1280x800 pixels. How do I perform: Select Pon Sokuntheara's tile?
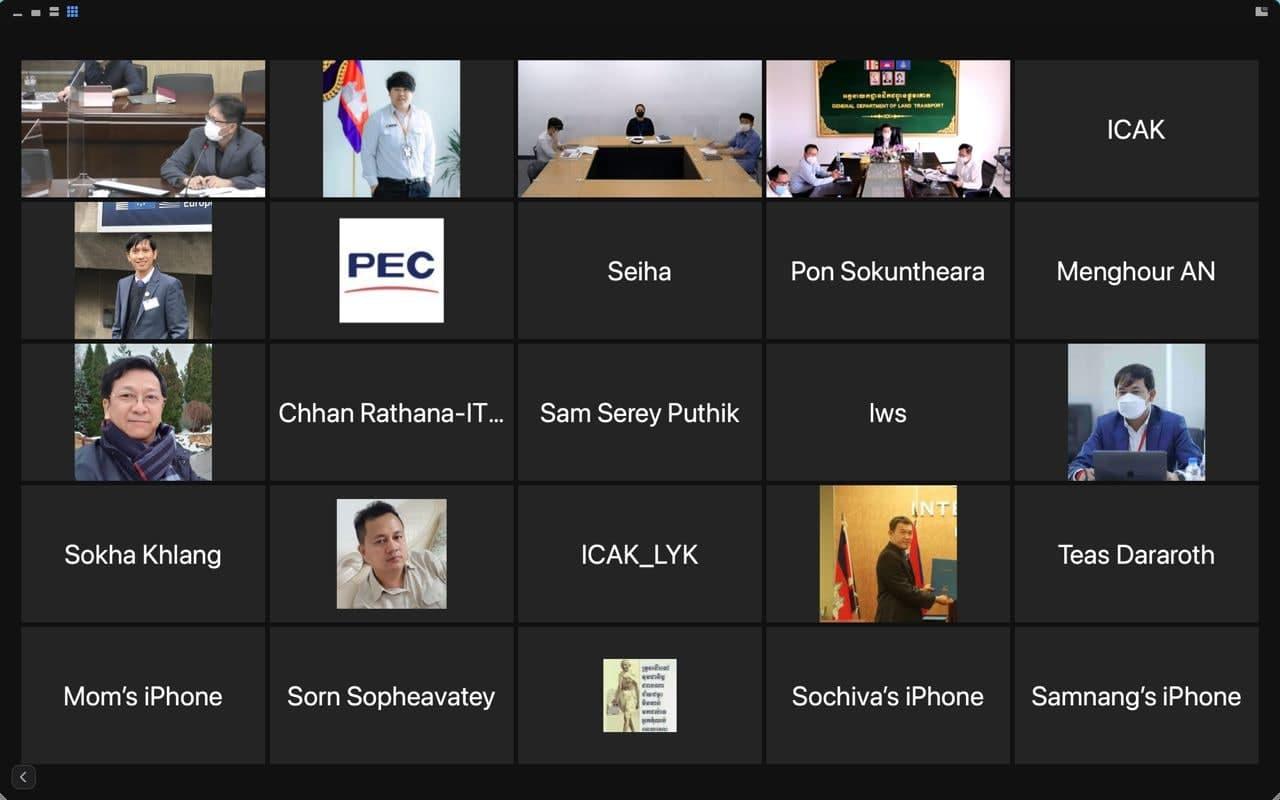[887, 271]
